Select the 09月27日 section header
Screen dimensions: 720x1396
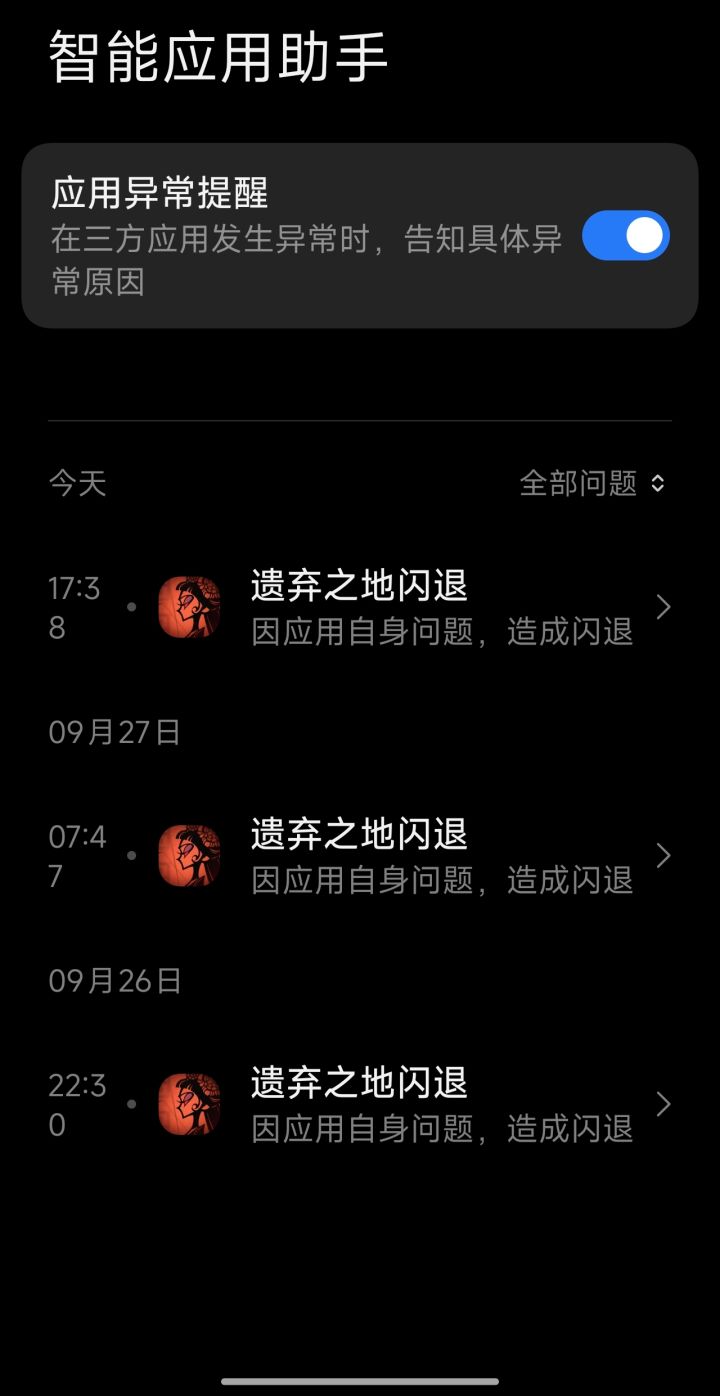pyautogui.click(x=113, y=733)
